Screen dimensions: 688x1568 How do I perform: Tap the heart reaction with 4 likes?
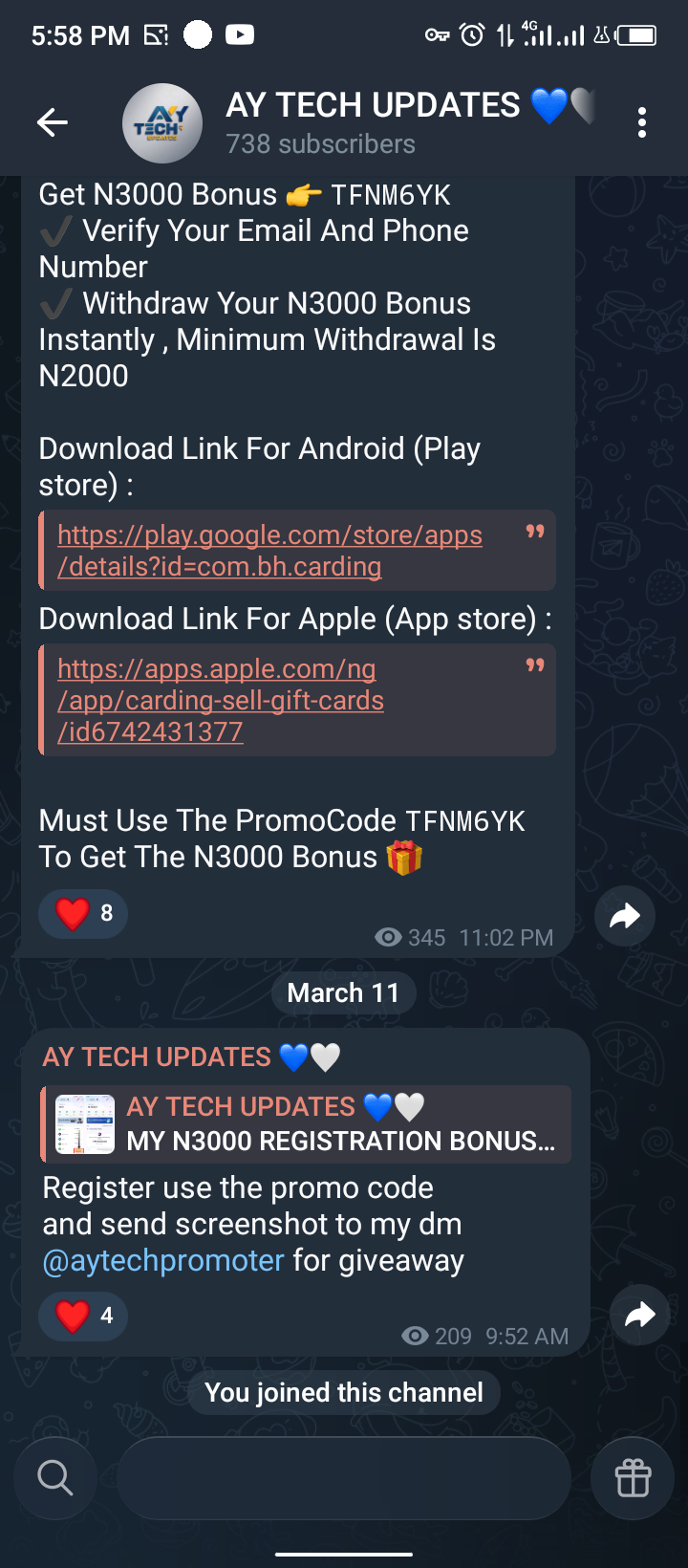[x=83, y=1316]
